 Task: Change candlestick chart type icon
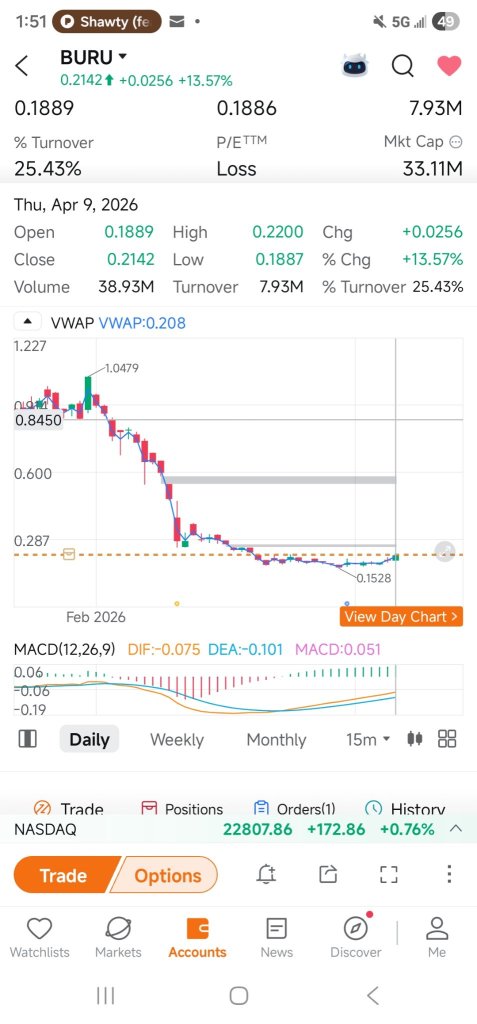(x=414, y=739)
